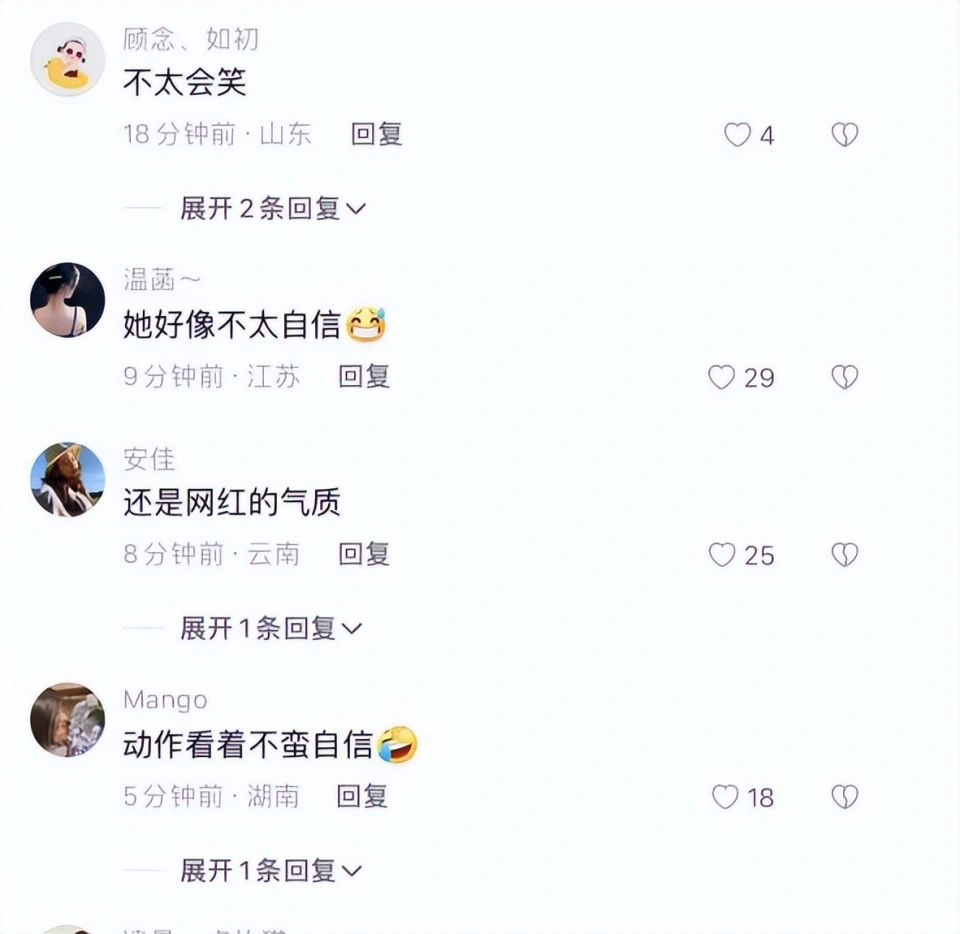Expand 1 reply under 动作看着不蛮自信
The image size is (960, 934).
[x=270, y=870]
